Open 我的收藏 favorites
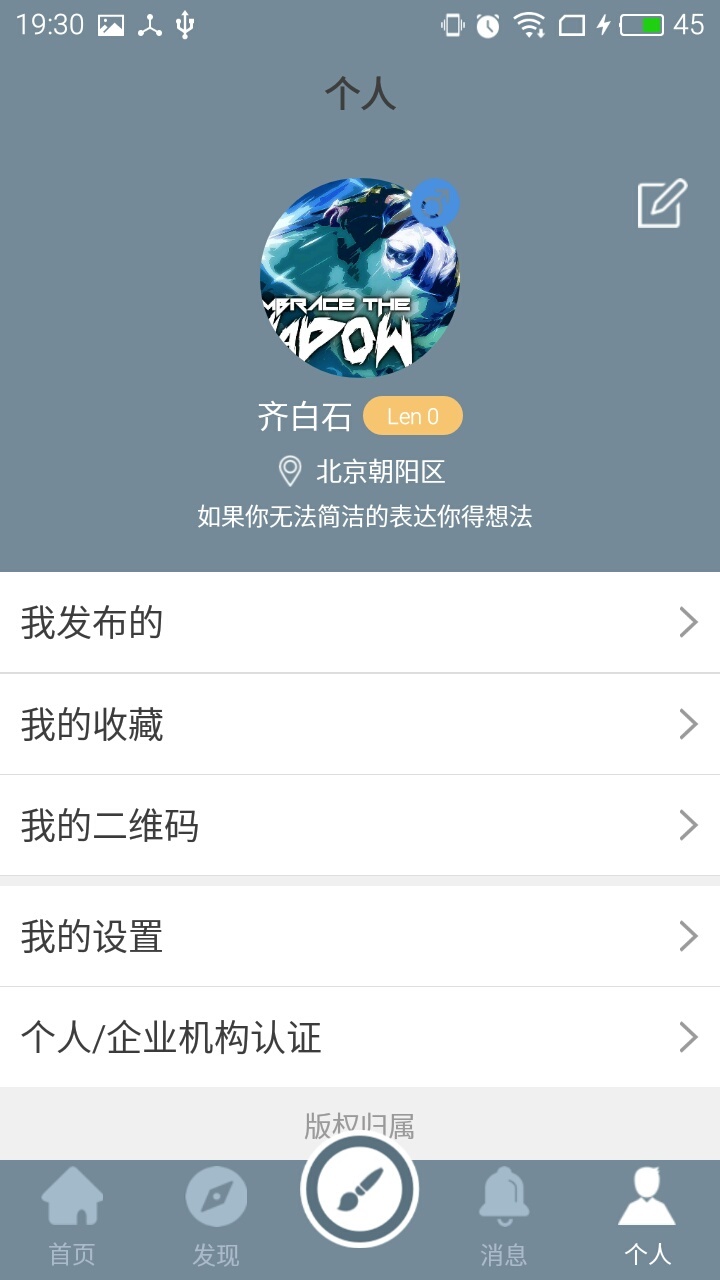This screenshot has height=1280, width=720. click(360, 725)
